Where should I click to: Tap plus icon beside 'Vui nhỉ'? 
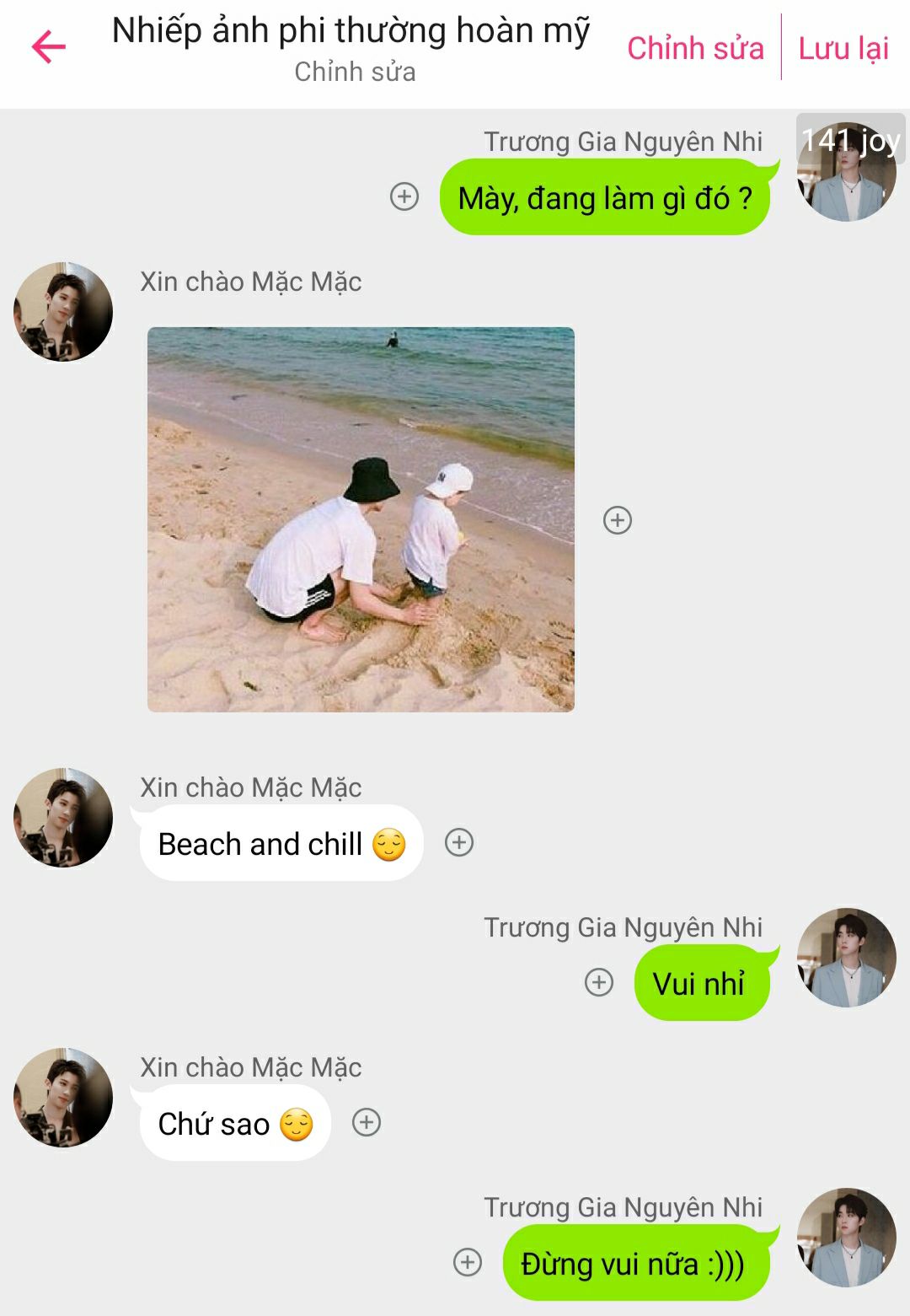tap(599, 982)
